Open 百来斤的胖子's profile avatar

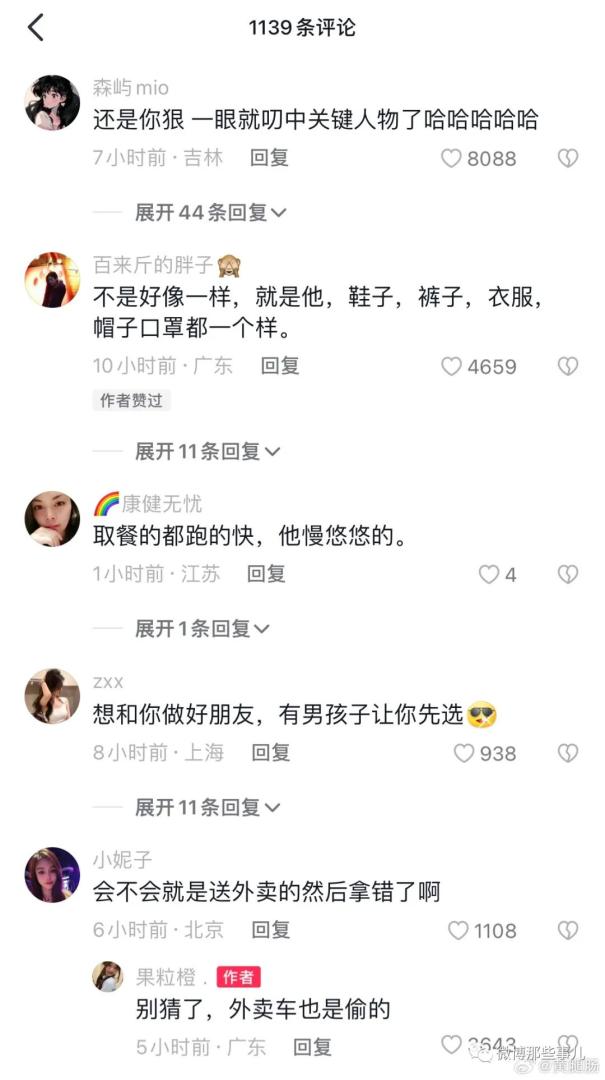click(x=52, y=280)
